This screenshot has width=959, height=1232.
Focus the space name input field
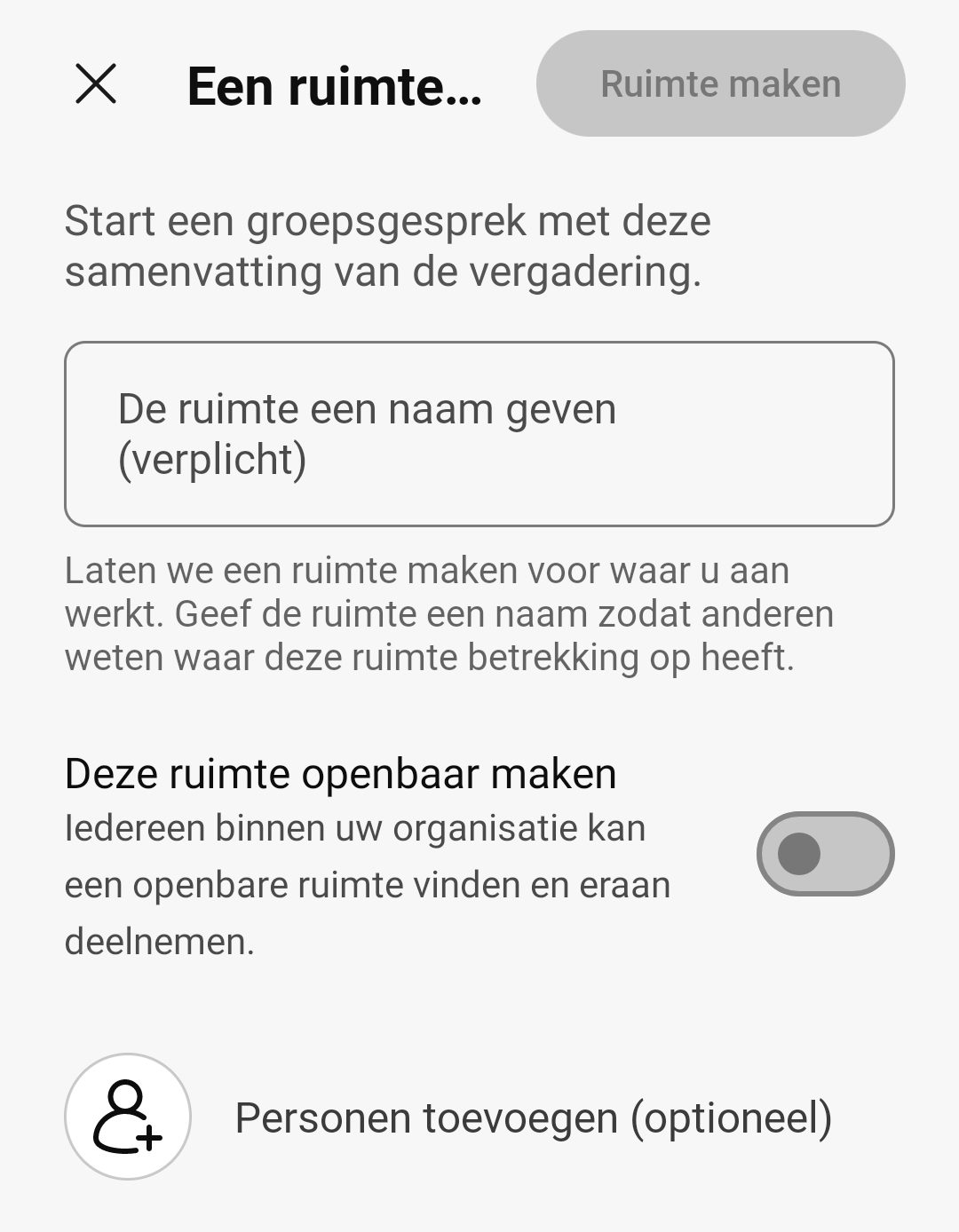[479, 434]
